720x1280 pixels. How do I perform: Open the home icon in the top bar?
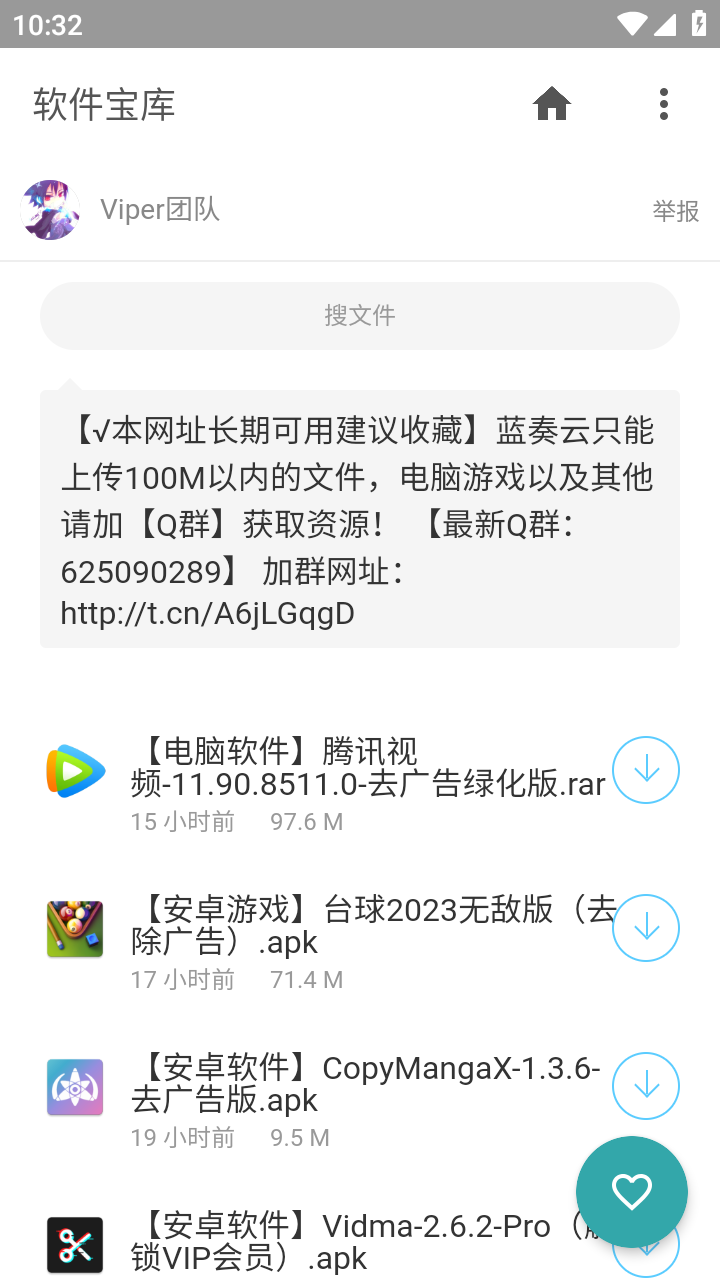(x=552, y=103)
